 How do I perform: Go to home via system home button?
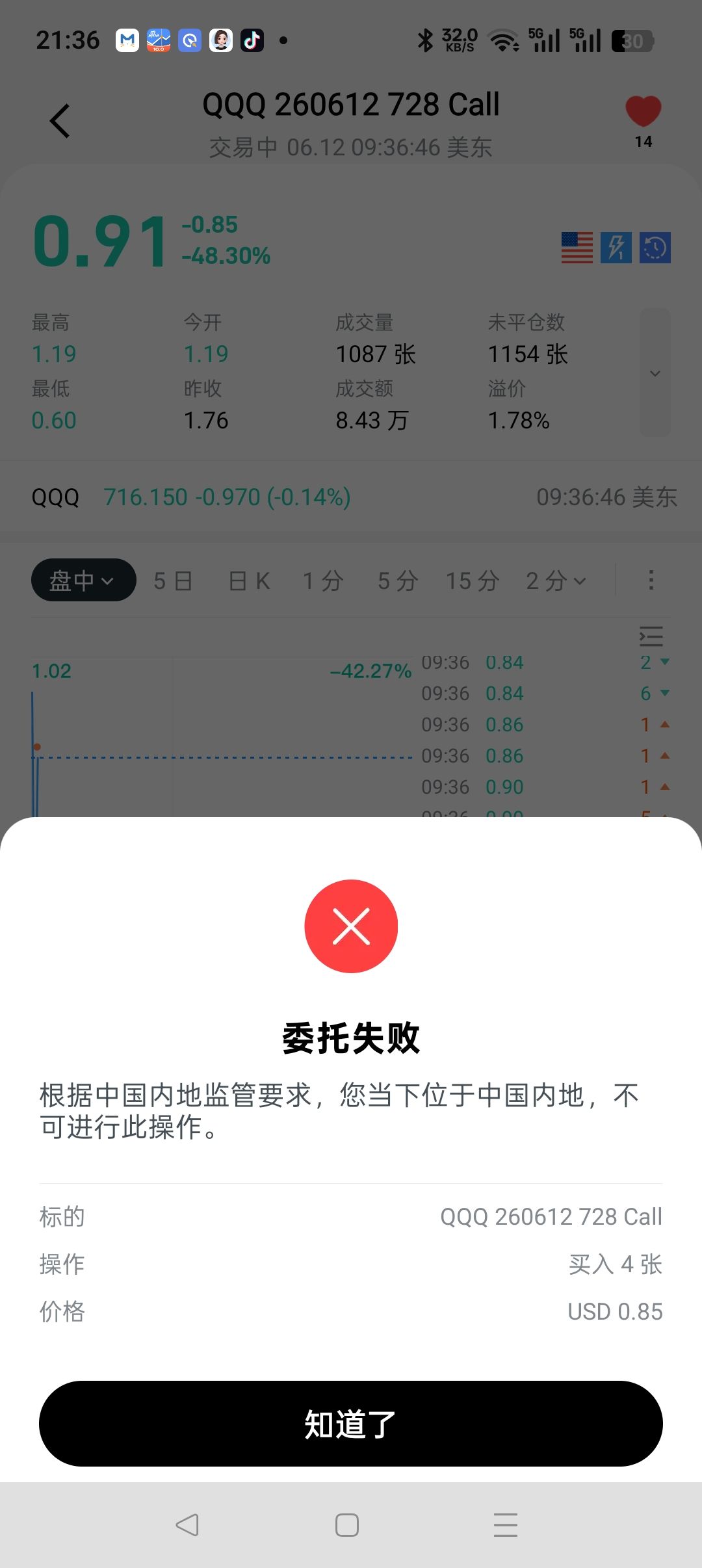[x=347, y=1524]
